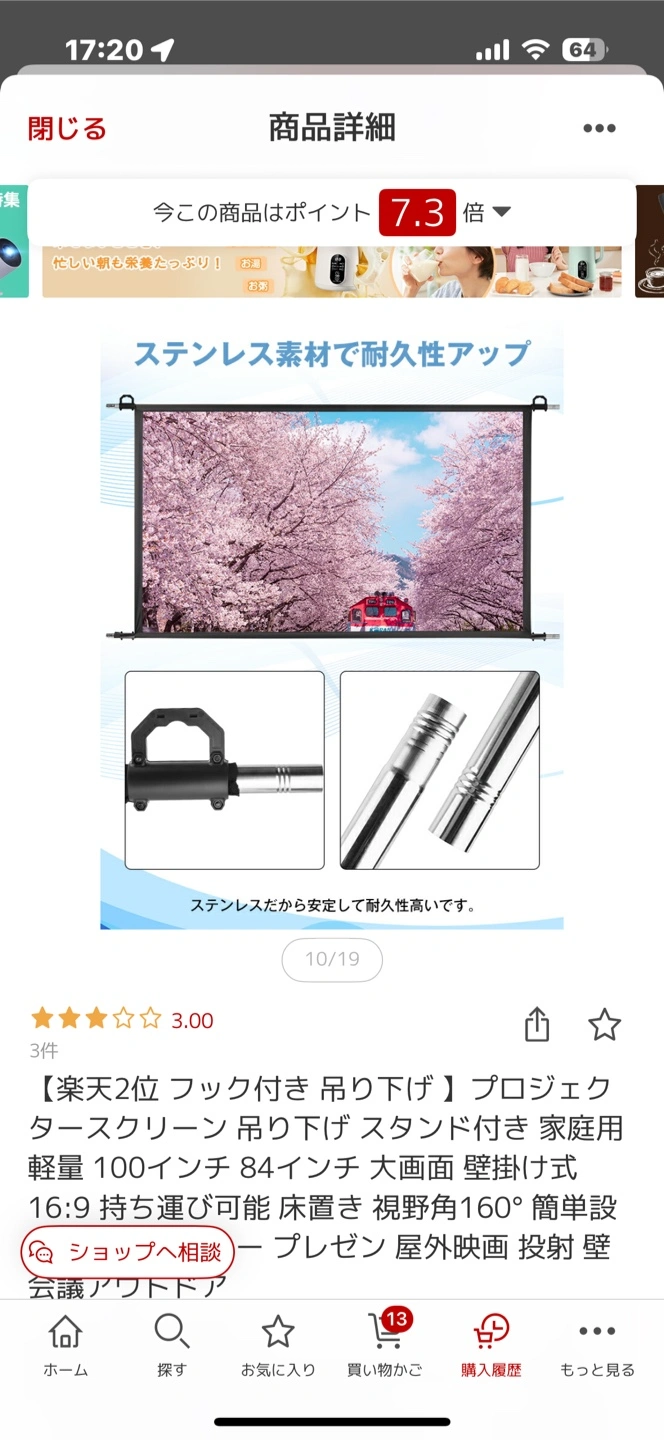Image resolution: width=664 pixels, height=1440 pixels.
Task: Open the 3.00 star rating reviews
Action: pos(122,1020)
